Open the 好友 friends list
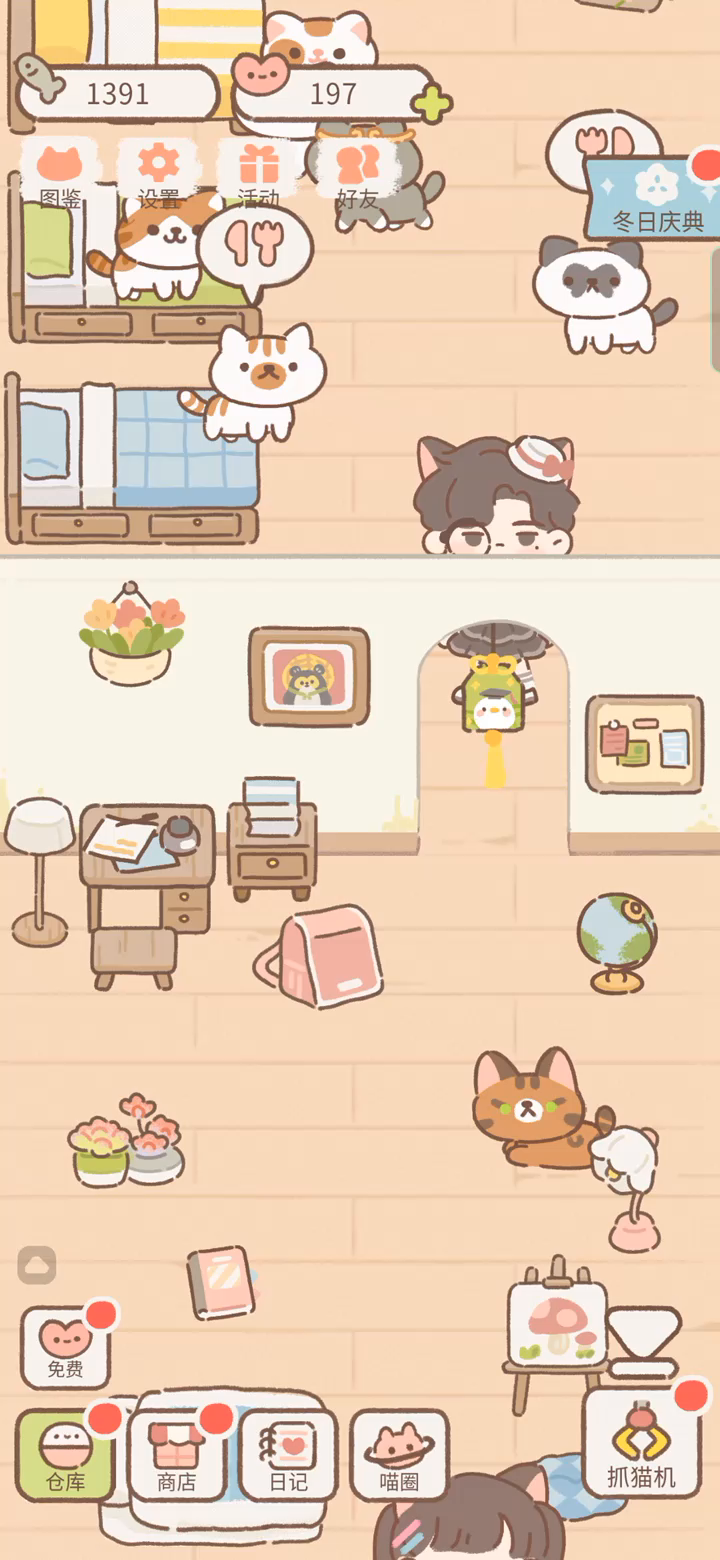 (x=357, y=173)
